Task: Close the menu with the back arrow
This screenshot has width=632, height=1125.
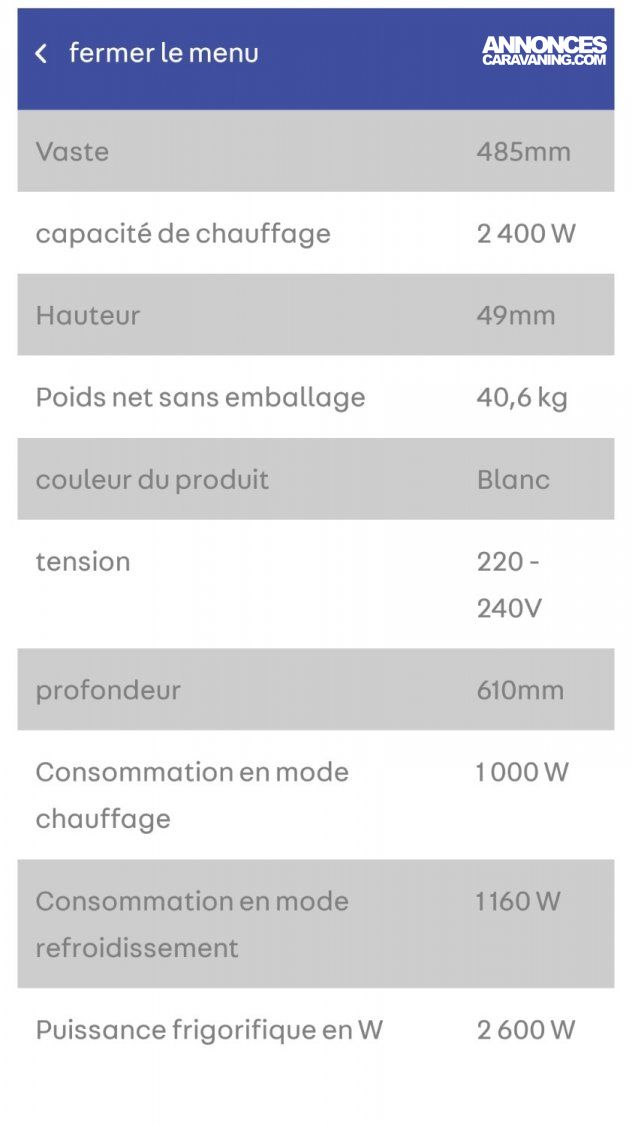Action: pos(41,54)
